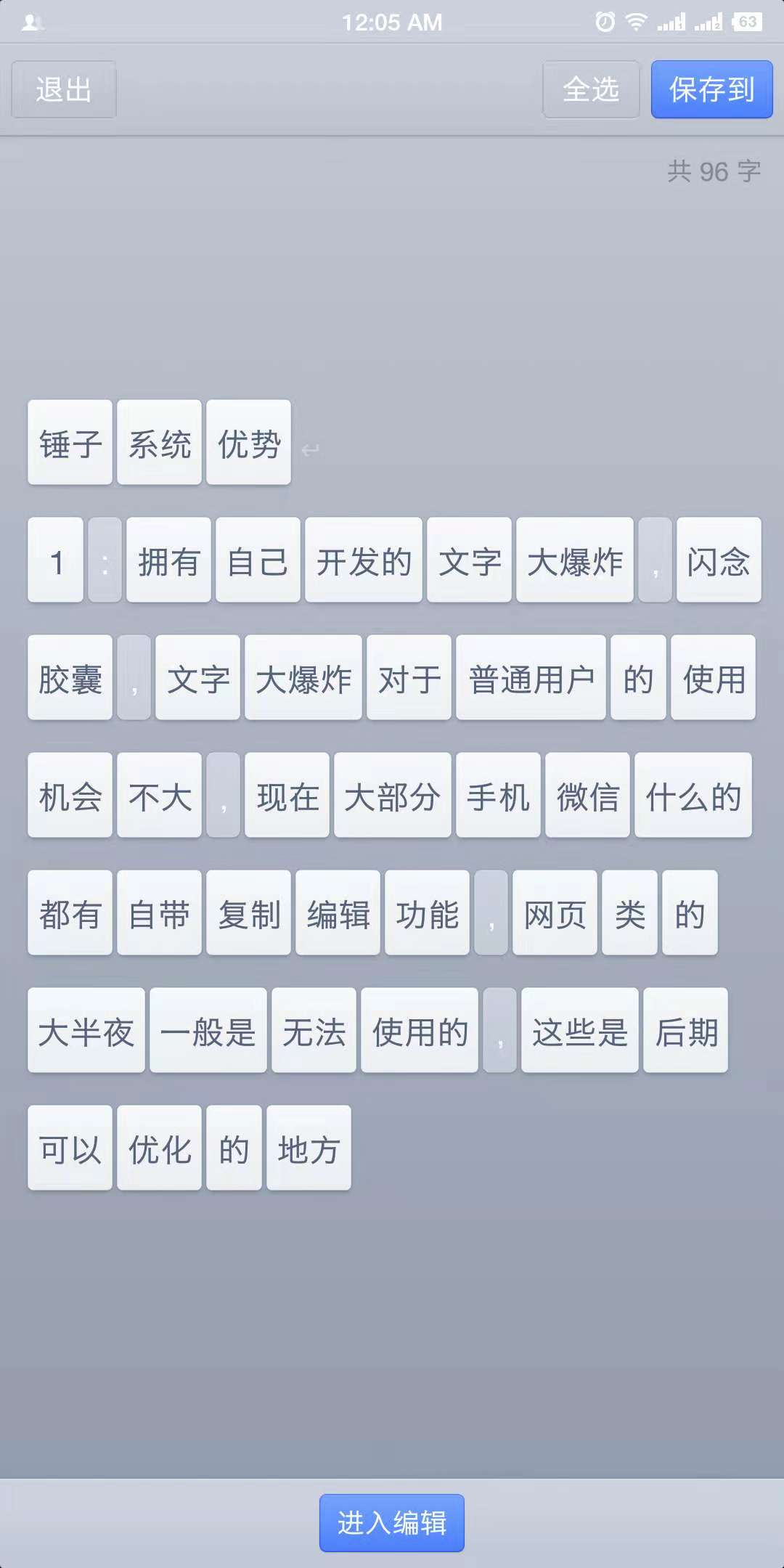The image size is (784, 1568).
Task: Tap 全选 to select all words
Action: [x=591, y=89]
